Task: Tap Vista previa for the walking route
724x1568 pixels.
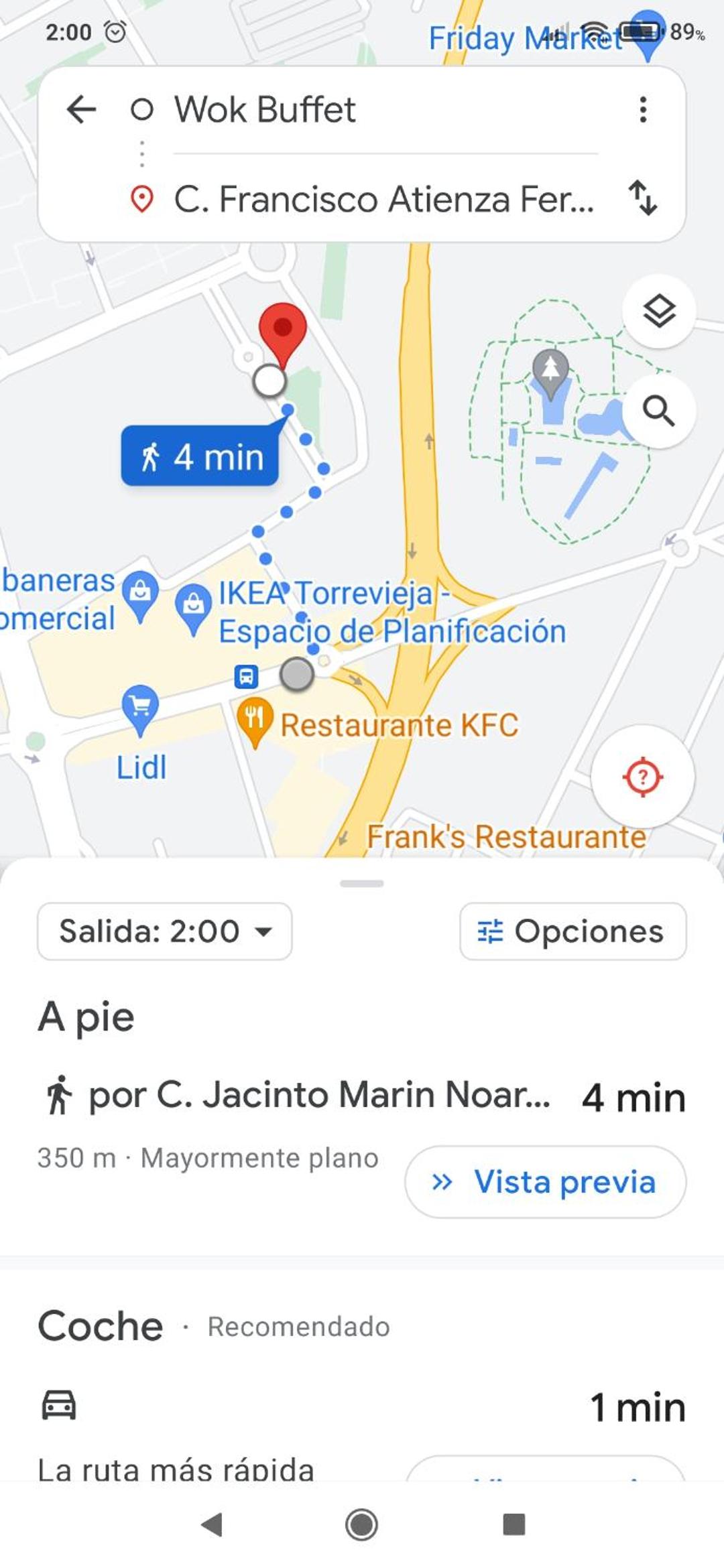Action: pyautogui.click(x=545, y=1182)
